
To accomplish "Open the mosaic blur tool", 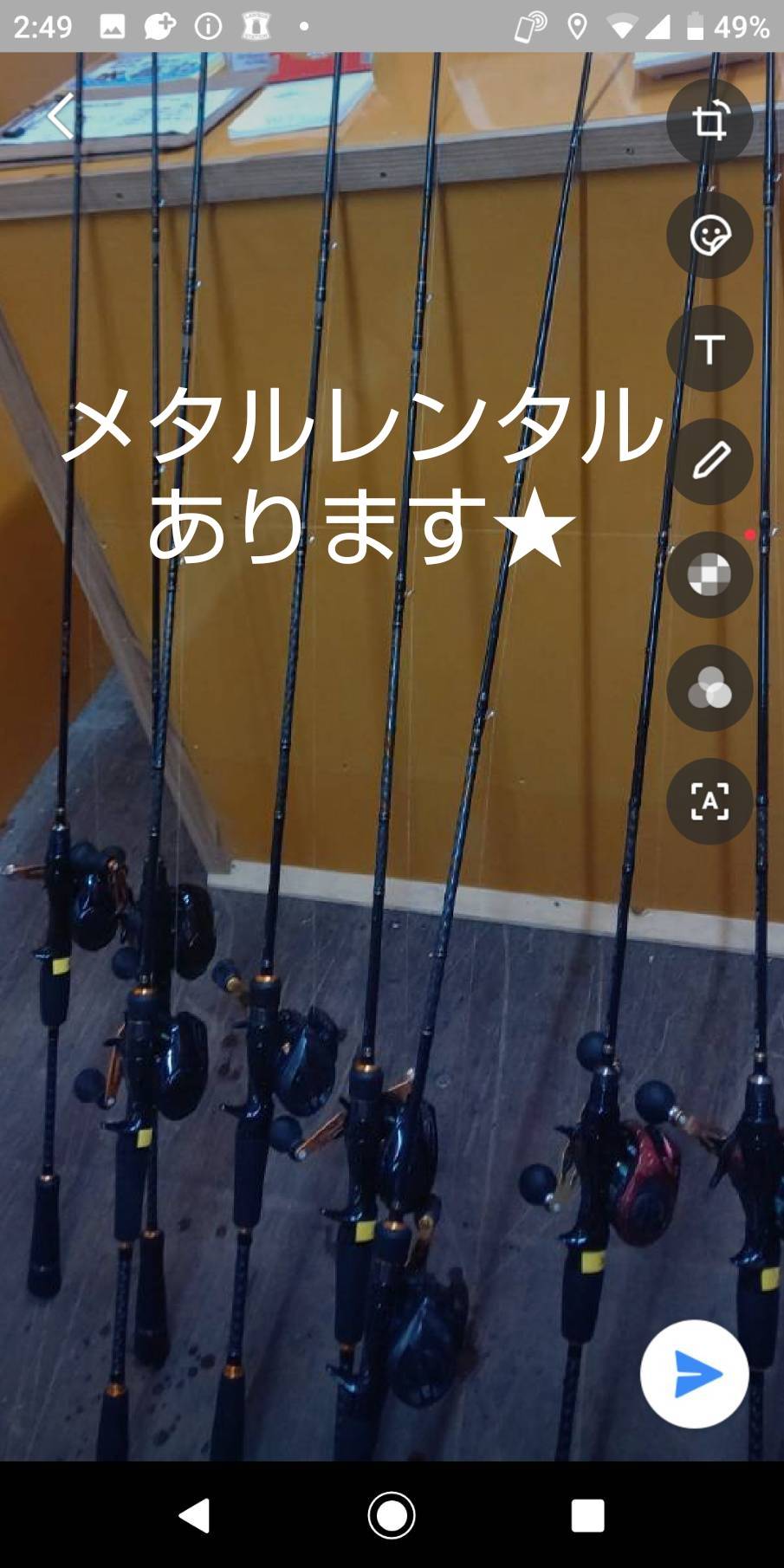I will [x=709, y=574].
